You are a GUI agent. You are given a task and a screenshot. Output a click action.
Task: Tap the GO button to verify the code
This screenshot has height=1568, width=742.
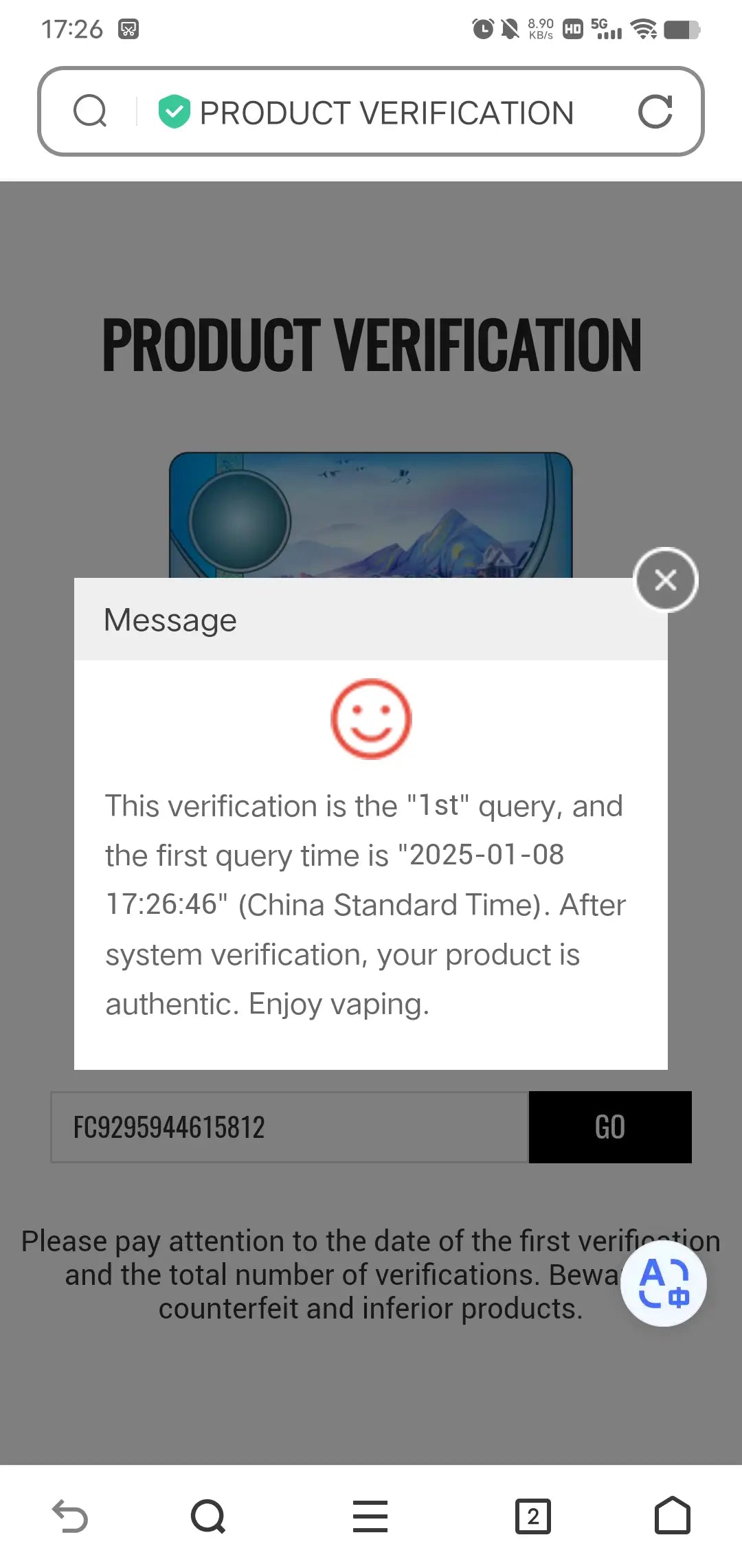point(609,1127)
